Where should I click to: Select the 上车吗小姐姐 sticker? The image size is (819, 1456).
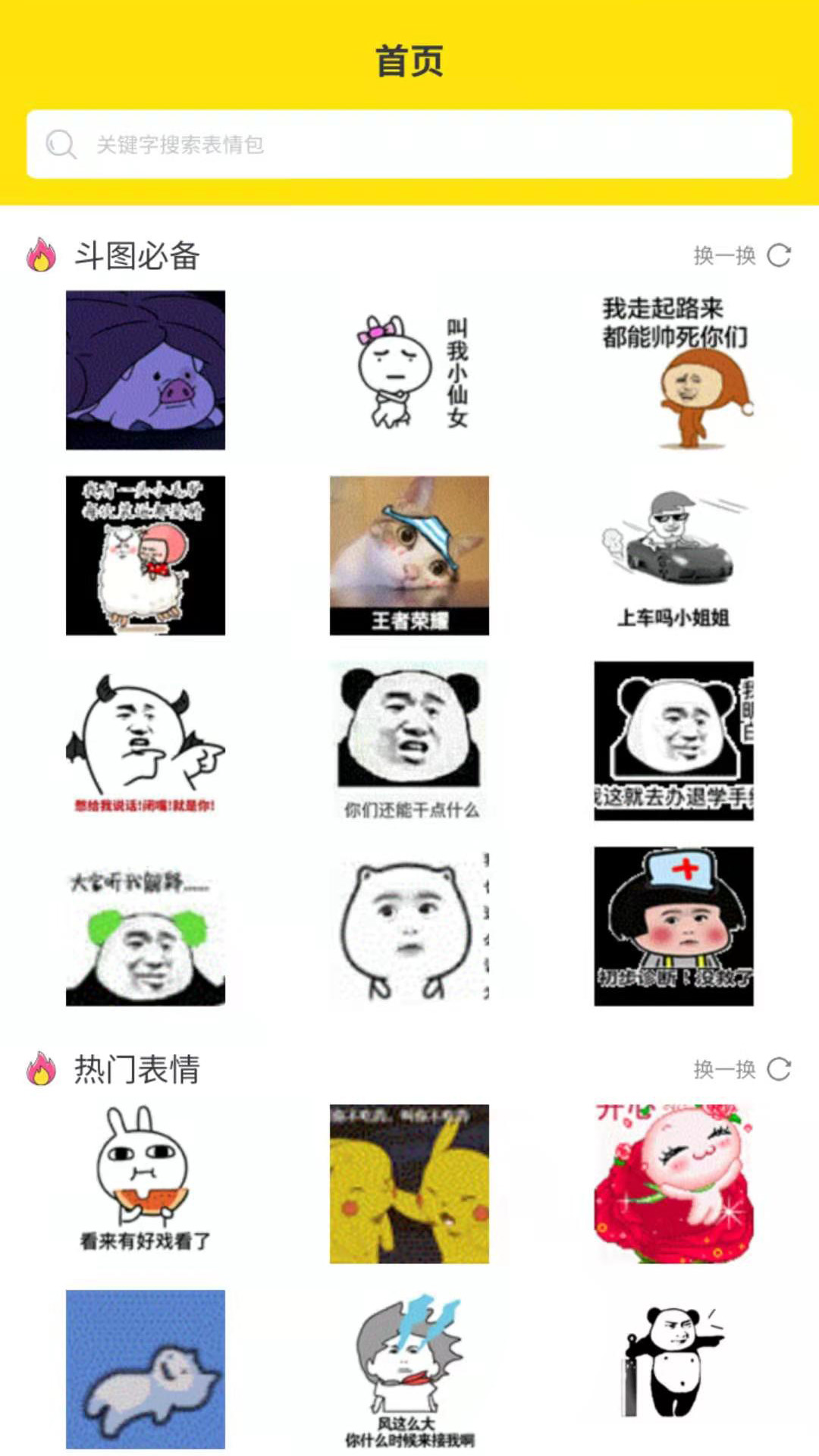pyautogui.click(x=674, y=555)
